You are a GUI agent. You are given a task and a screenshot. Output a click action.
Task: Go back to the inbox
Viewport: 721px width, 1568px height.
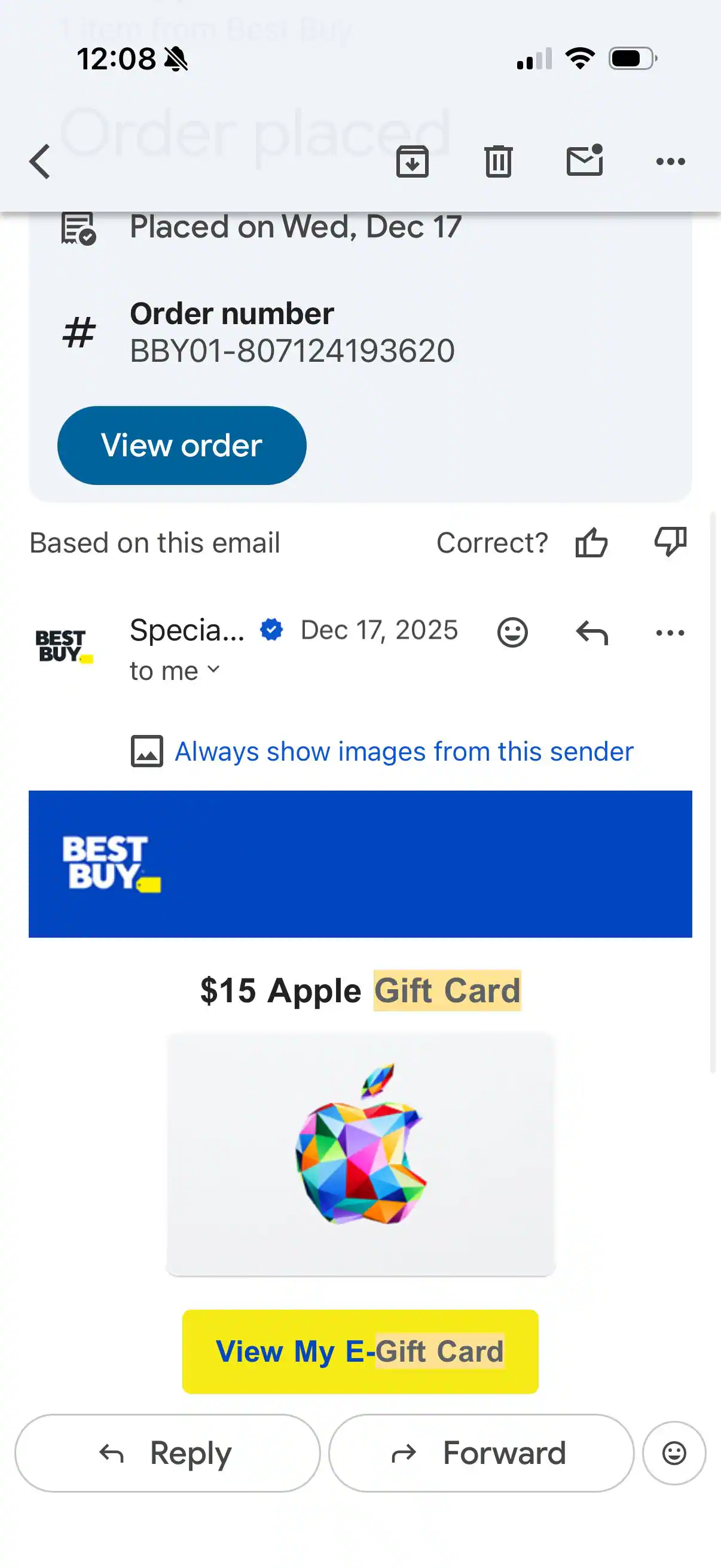pyautogui.click(x=39, y=161)
